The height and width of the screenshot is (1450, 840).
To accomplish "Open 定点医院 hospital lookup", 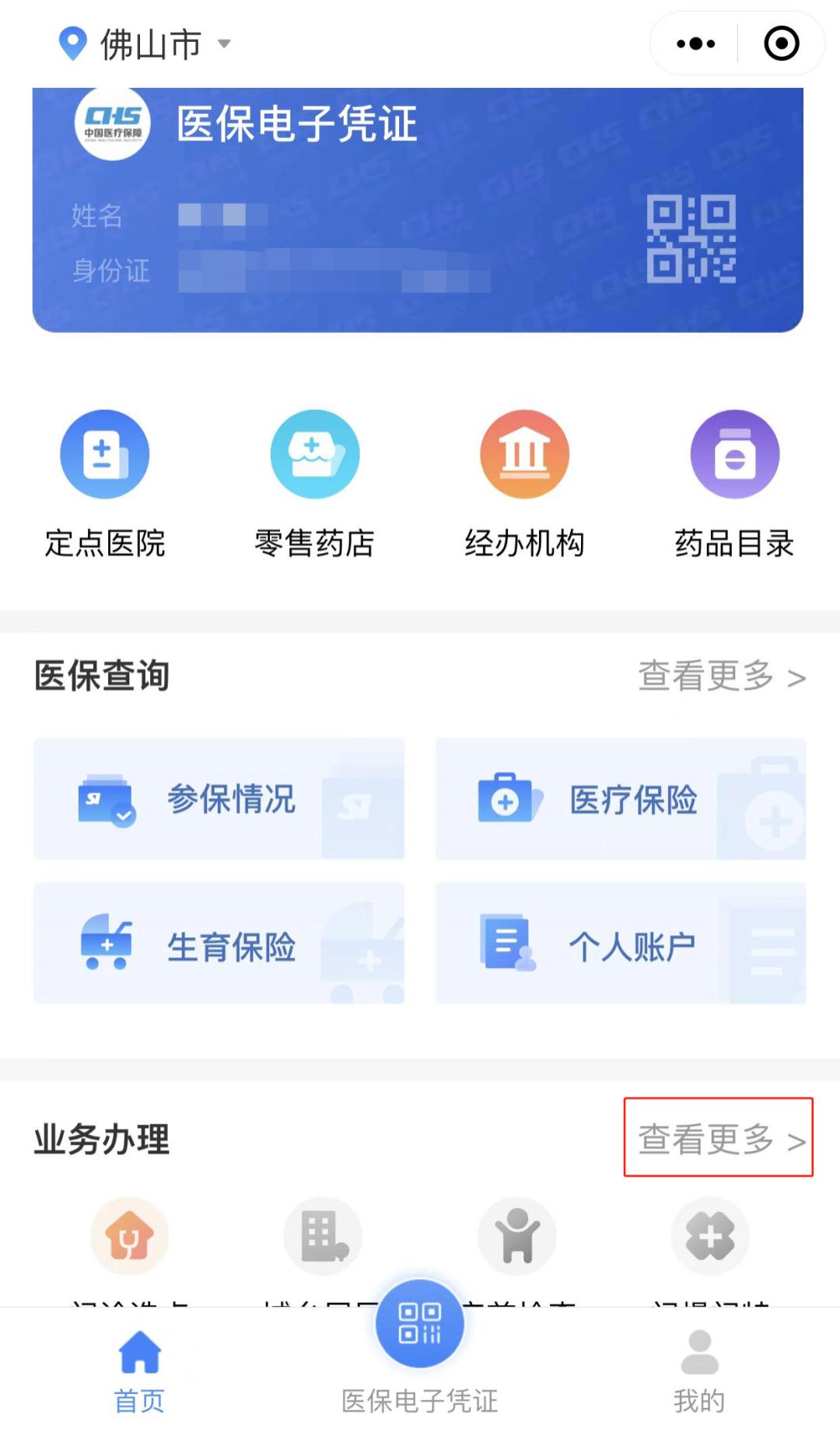I will pyautogui.click(x=105, y=484).
